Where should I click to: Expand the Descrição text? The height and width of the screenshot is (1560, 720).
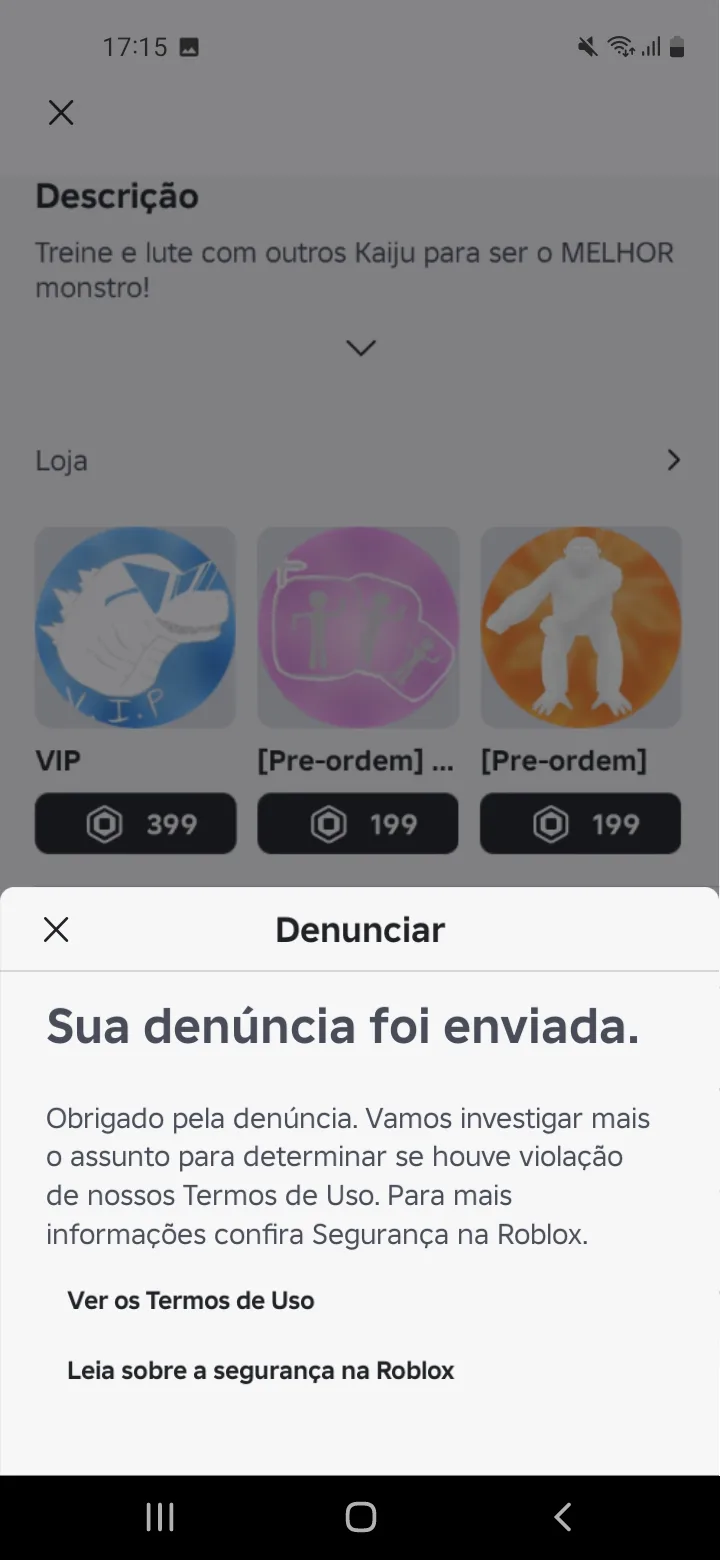click(x=360, y=348)
